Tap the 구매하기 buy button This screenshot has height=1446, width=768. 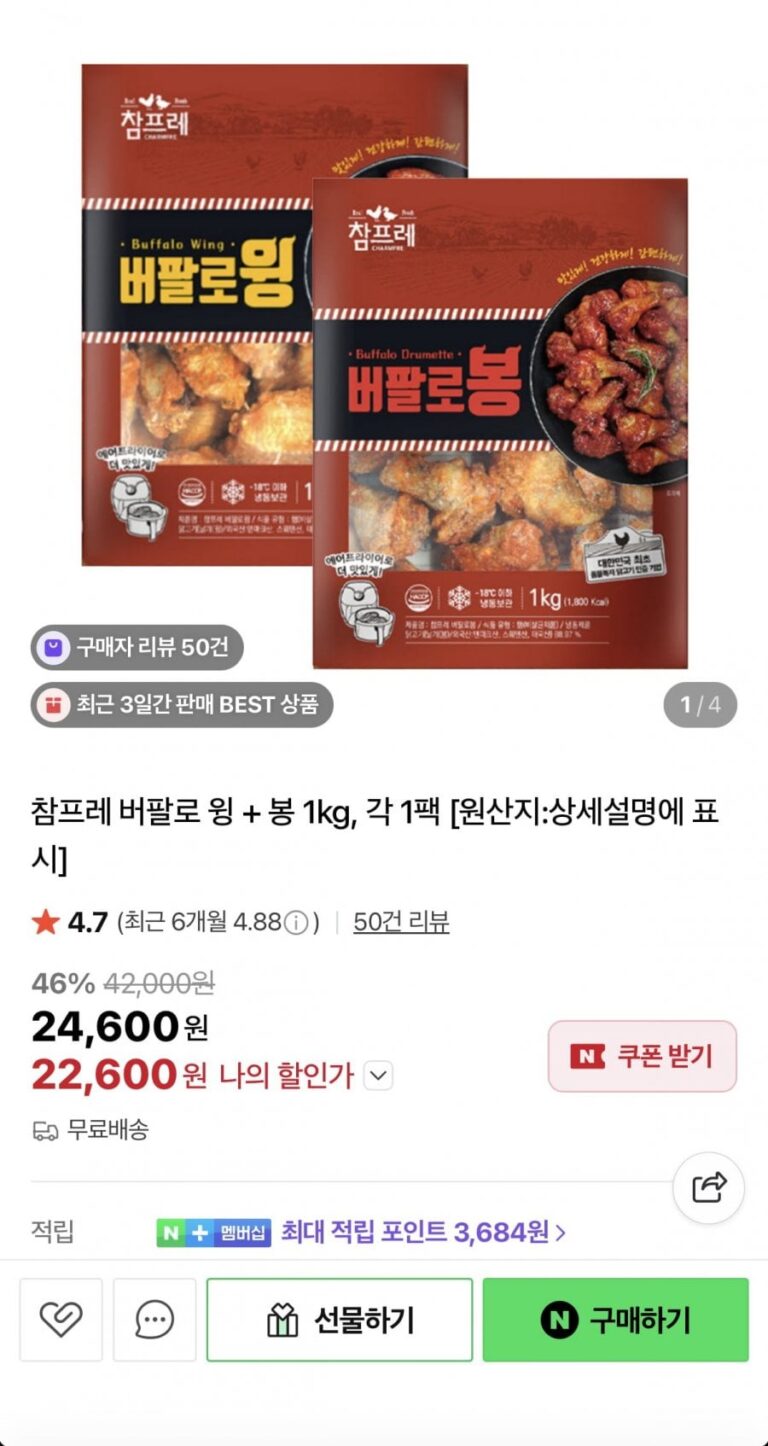point(615,1320)
